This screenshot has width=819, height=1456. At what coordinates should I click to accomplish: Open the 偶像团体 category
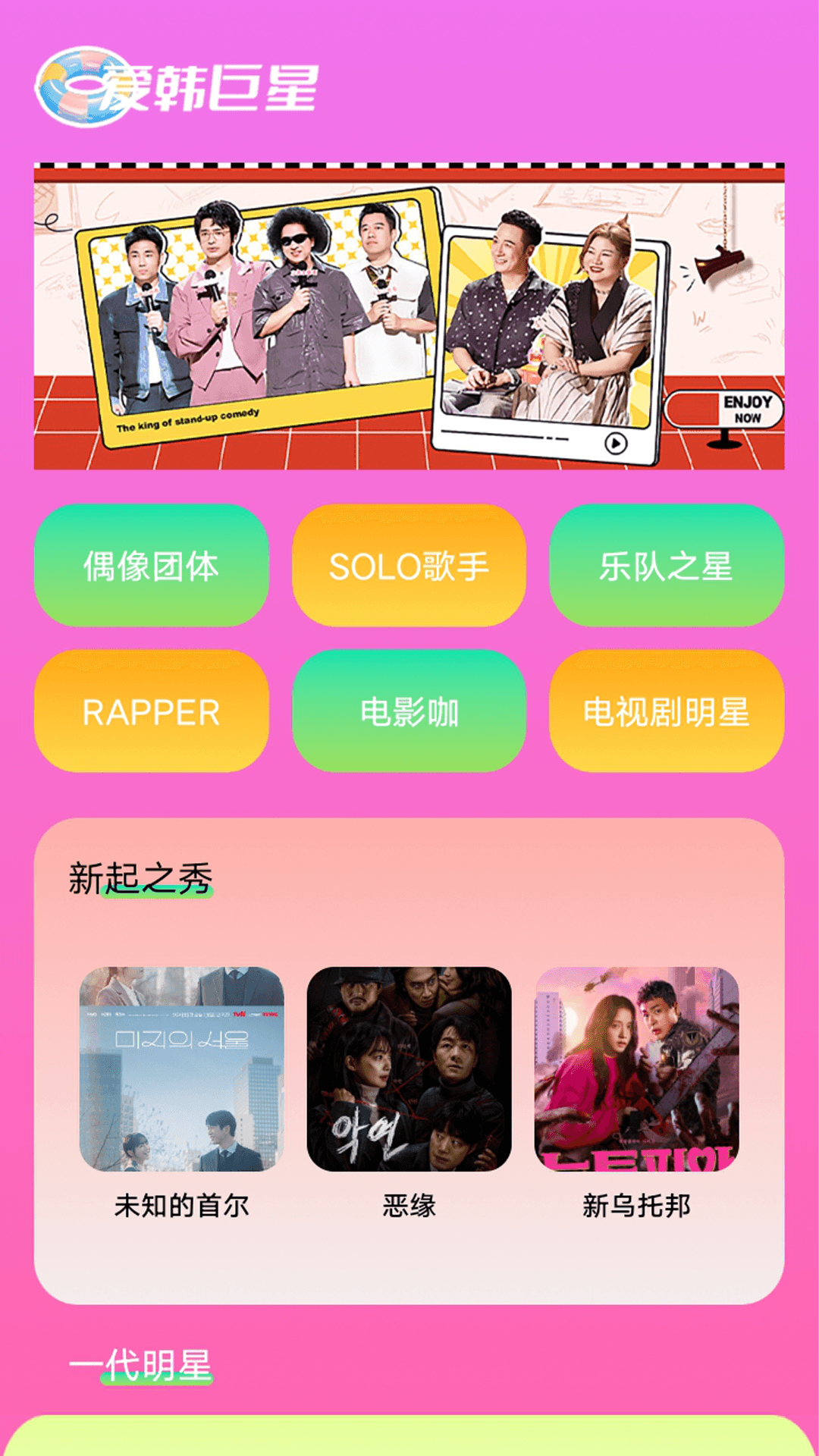[150, 567]
